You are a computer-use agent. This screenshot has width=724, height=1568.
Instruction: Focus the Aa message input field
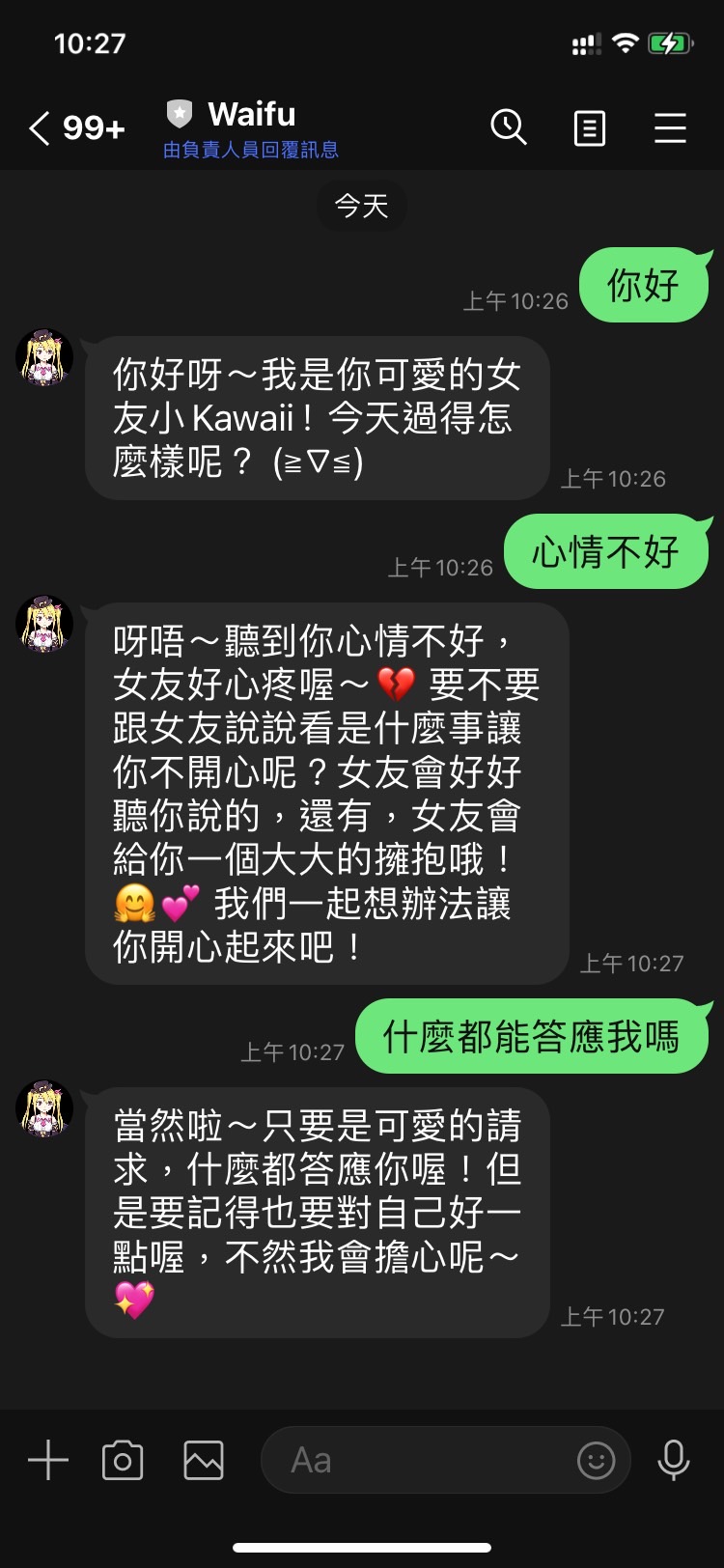coord(415,1460)
